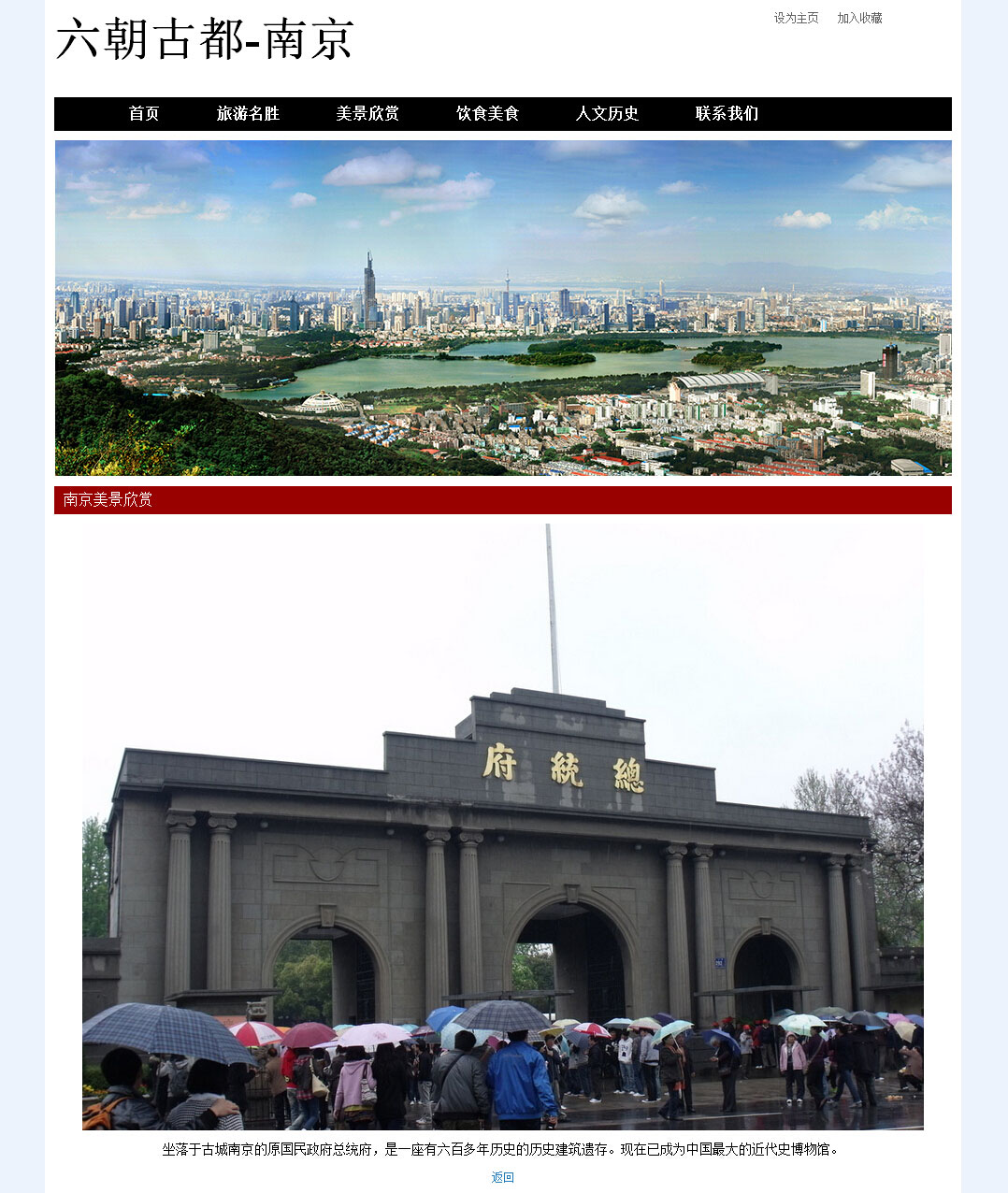Open the 旅游名胜 section
Viewport: 1008px width, 1193px height.
(x=248, y=114)
